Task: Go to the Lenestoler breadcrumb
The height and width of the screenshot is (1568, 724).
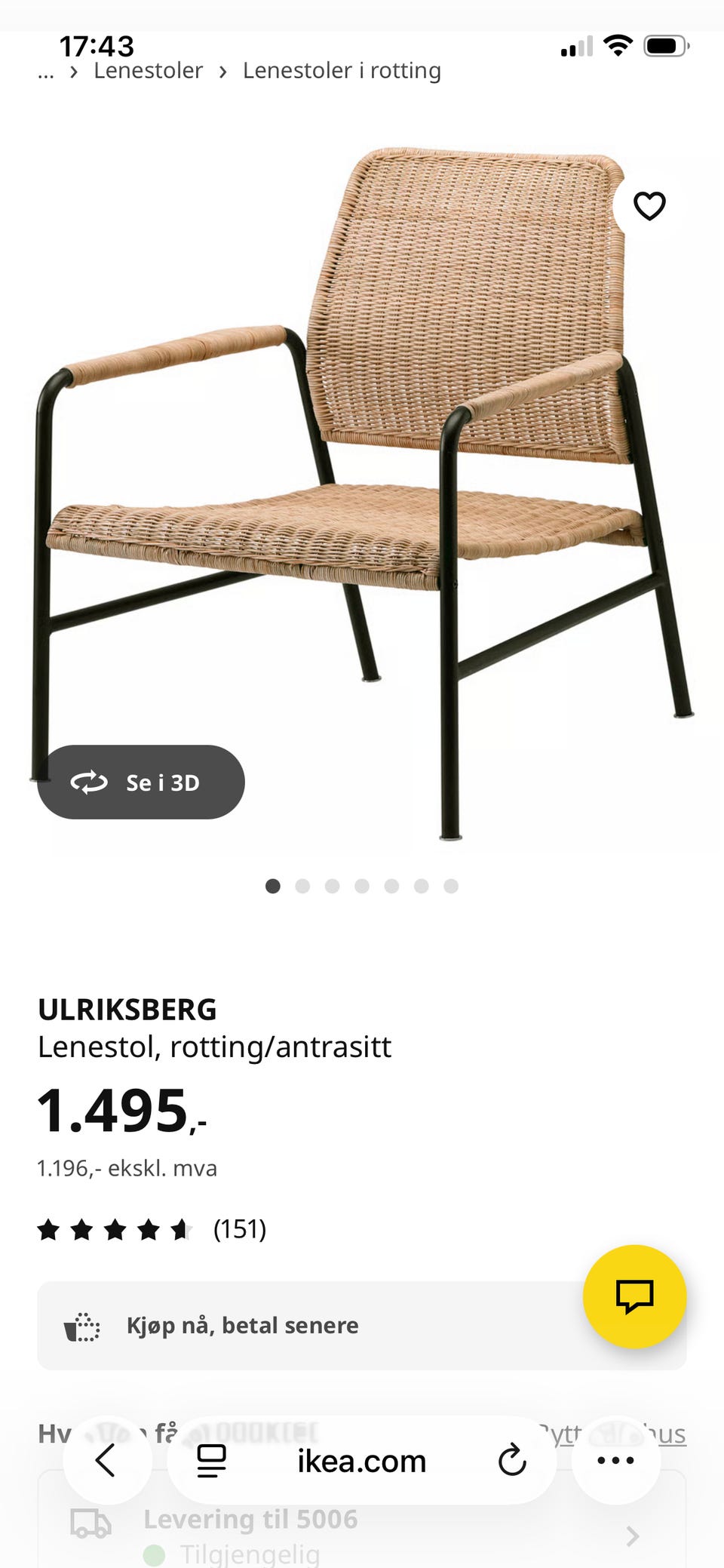Action: pyautogui.click(x=148, y=69)
